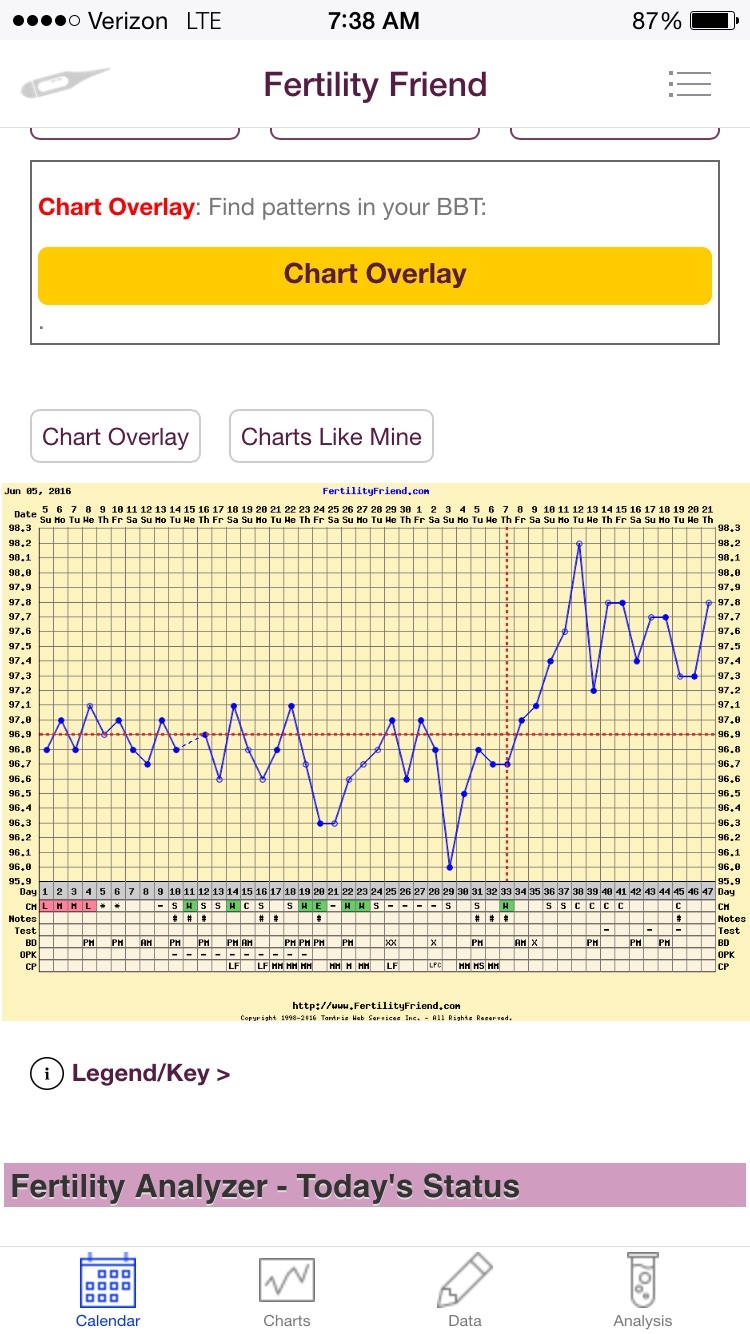Tap the thermometer icon in header
The width and height of the screenshot is (750, 1334).
(65, 84)
